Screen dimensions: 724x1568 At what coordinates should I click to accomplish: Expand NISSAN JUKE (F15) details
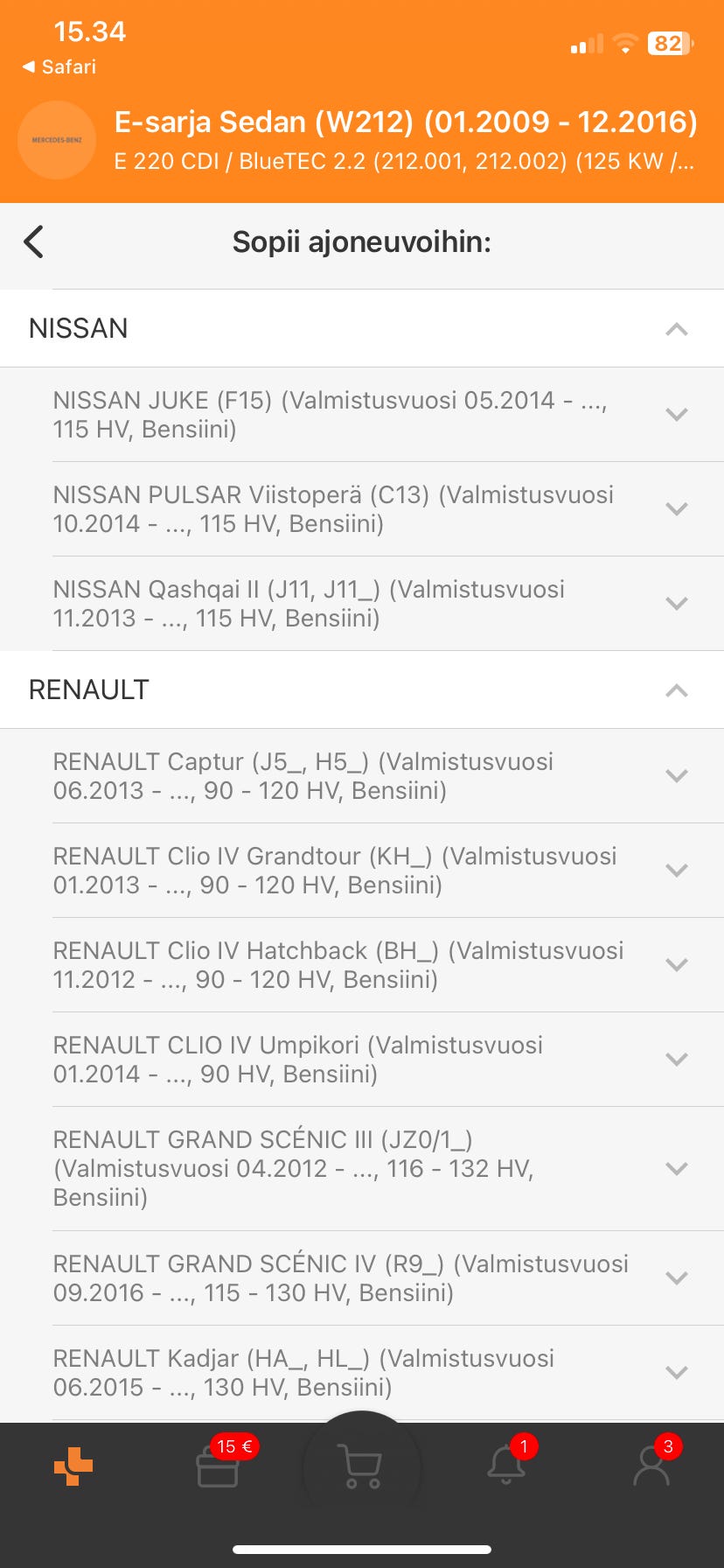(x=676, y=415)
